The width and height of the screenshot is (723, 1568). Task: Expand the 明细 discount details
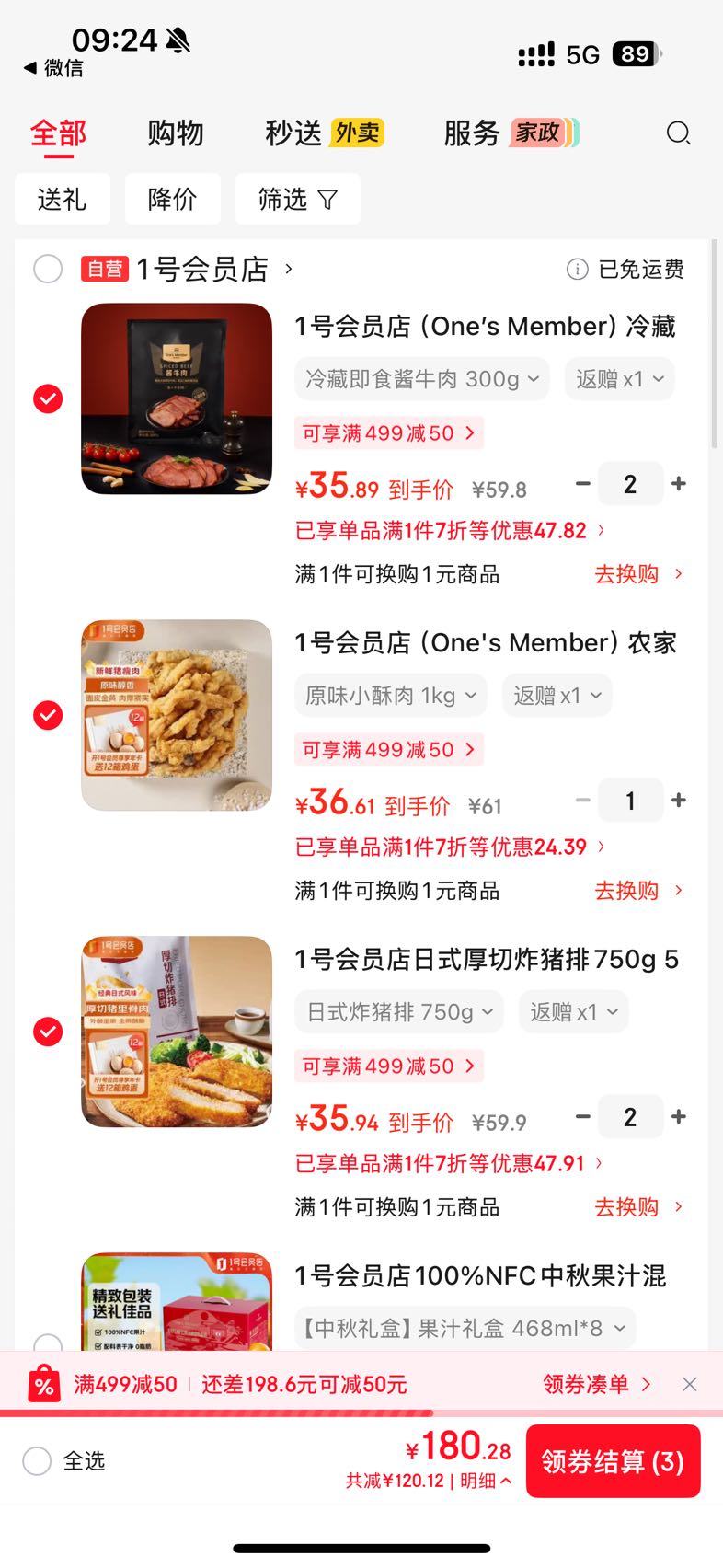click(x=486, y=1481)
